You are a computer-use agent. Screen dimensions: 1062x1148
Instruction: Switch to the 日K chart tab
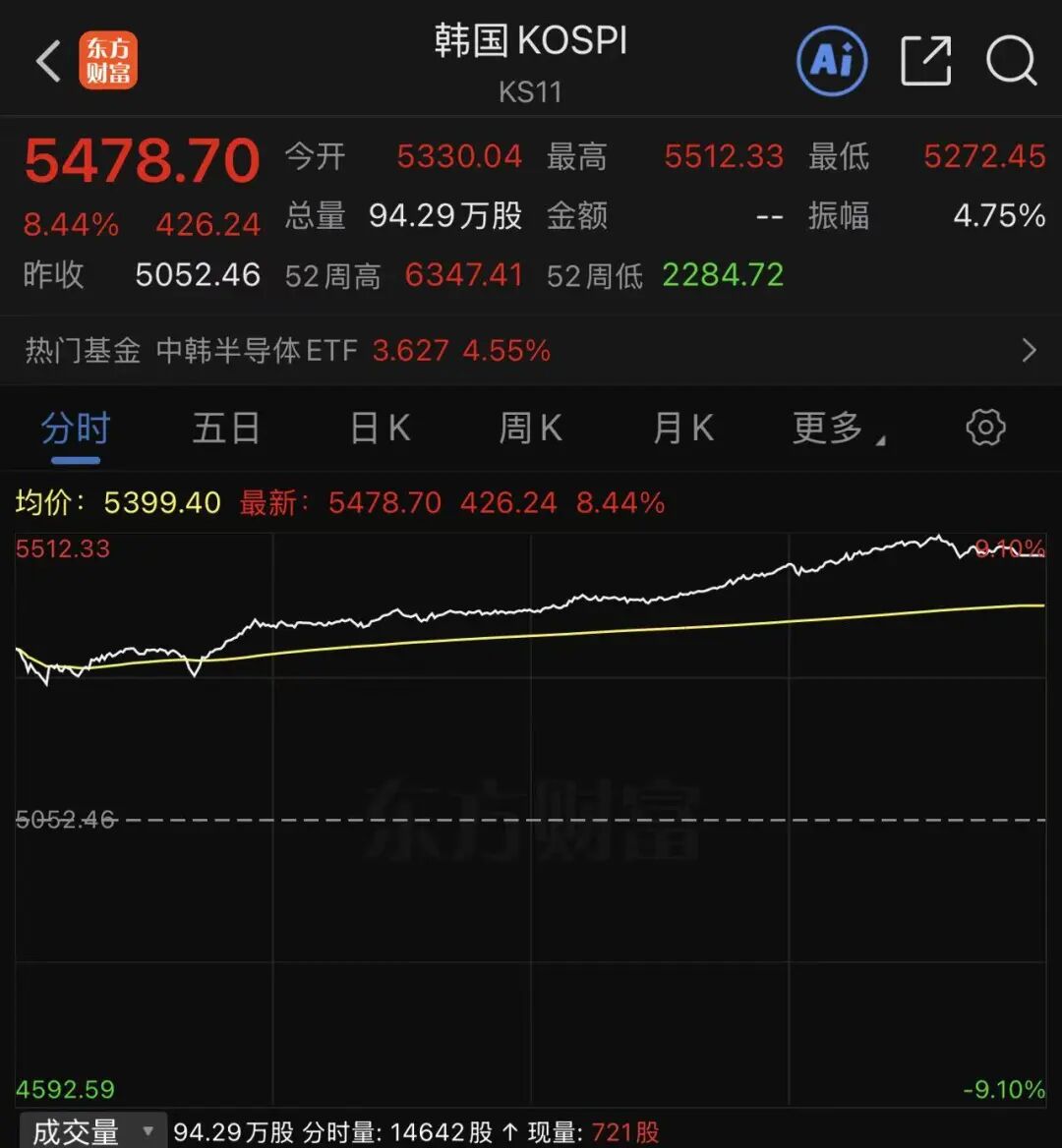coord(380,430)
